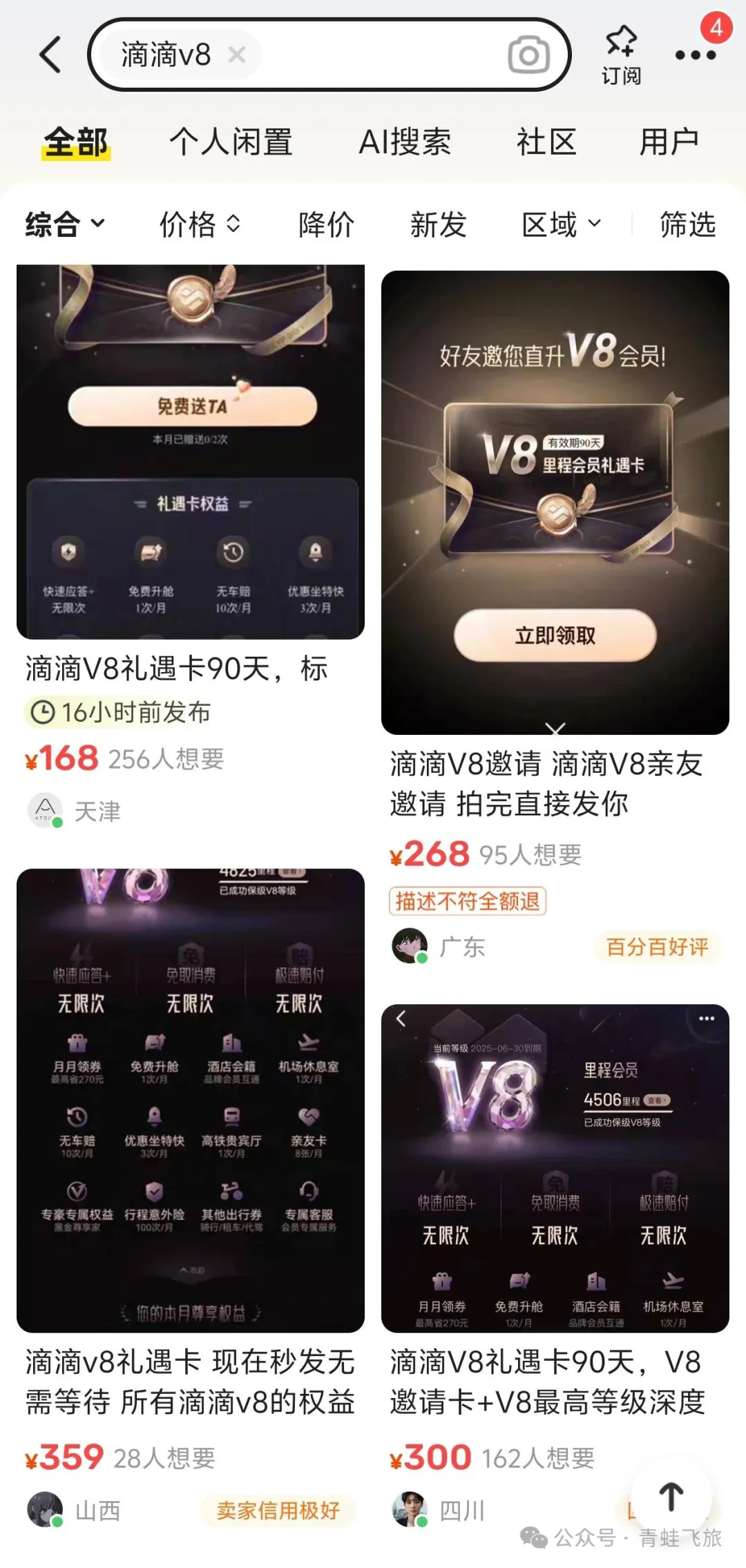Open camera image search
The height and width of the screenshot is (1568, 746).
coord(528,55)
